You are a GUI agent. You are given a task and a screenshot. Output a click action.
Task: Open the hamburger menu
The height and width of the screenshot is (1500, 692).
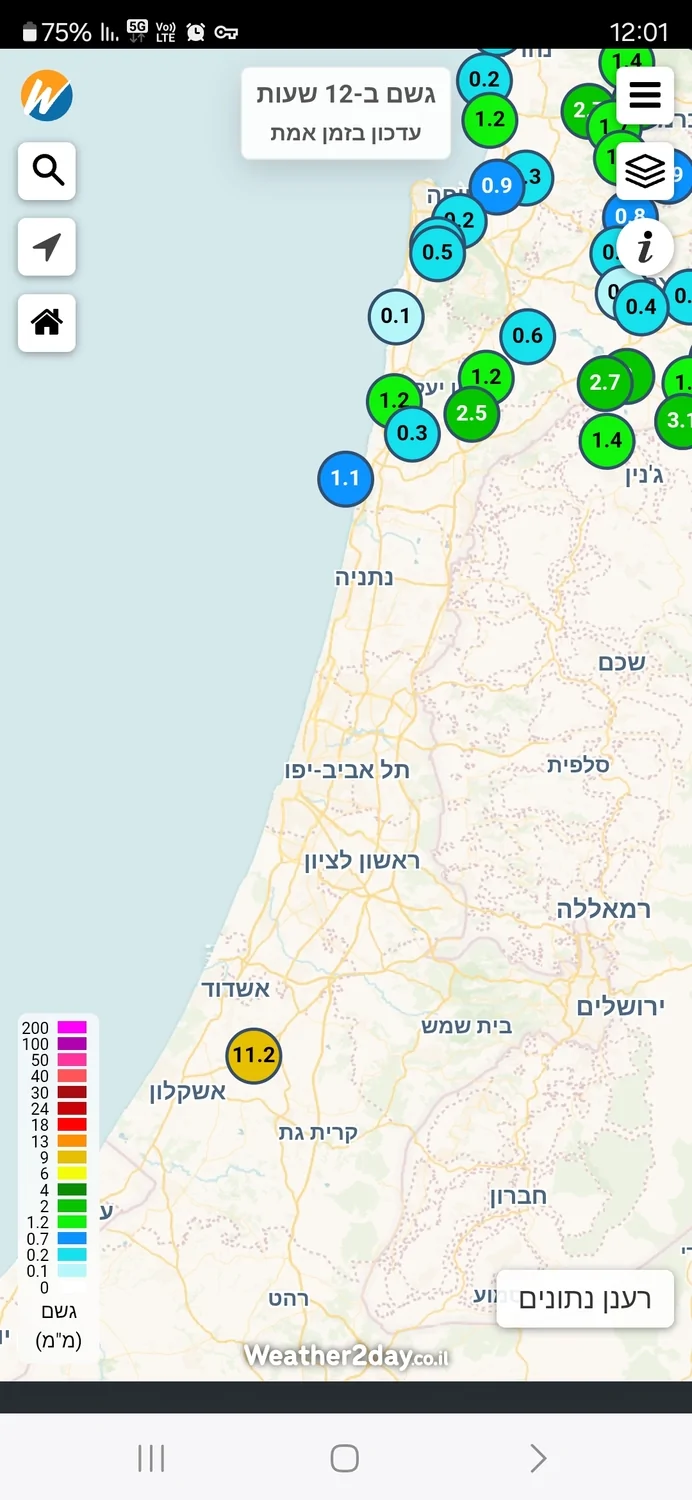[645, 96]
